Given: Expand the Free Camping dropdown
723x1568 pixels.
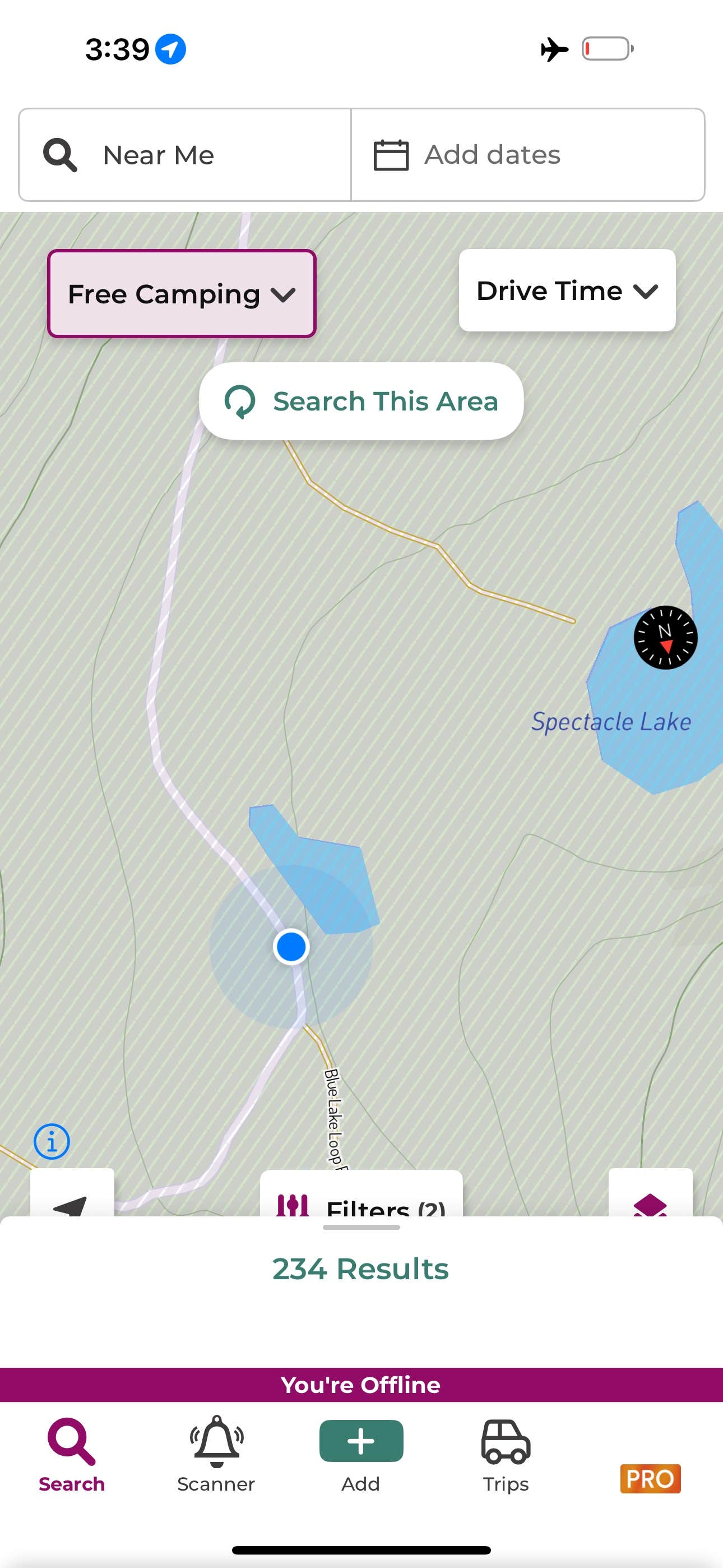Looking at the screenshot, I should tap(182, 294).
